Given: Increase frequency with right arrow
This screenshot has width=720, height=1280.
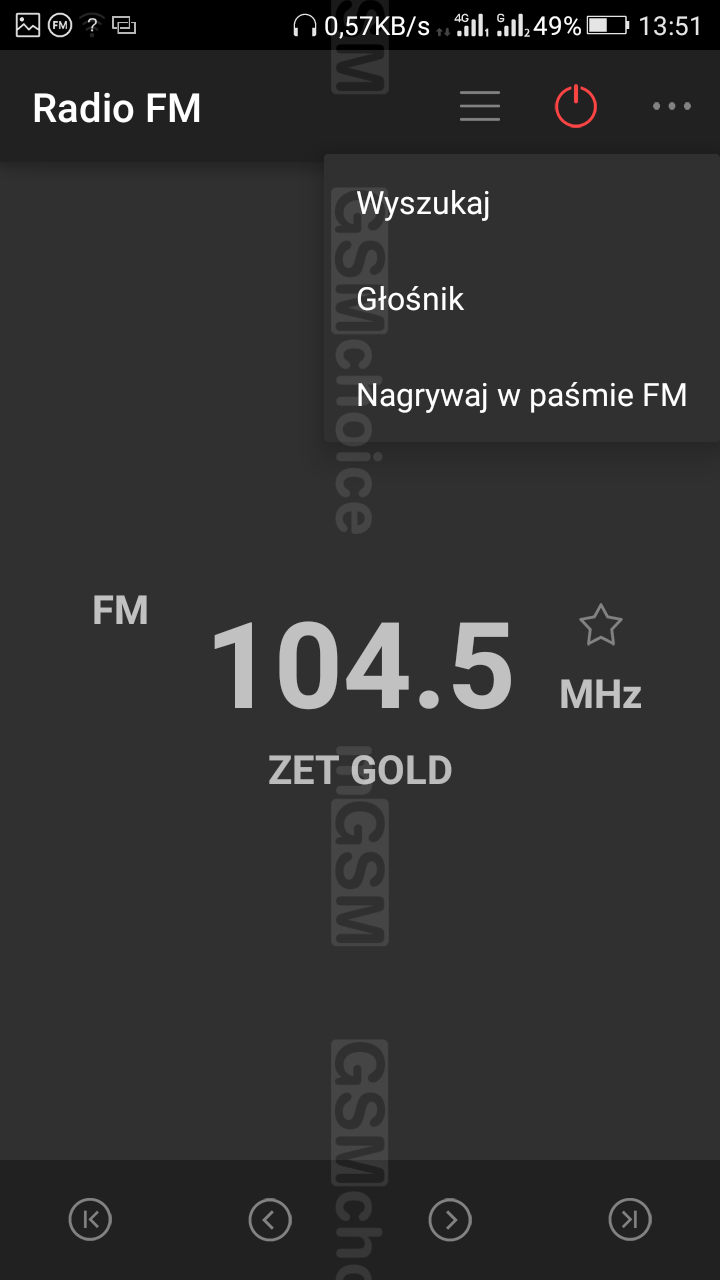Looking at the screenshot, I should [x=450, y=1219].
